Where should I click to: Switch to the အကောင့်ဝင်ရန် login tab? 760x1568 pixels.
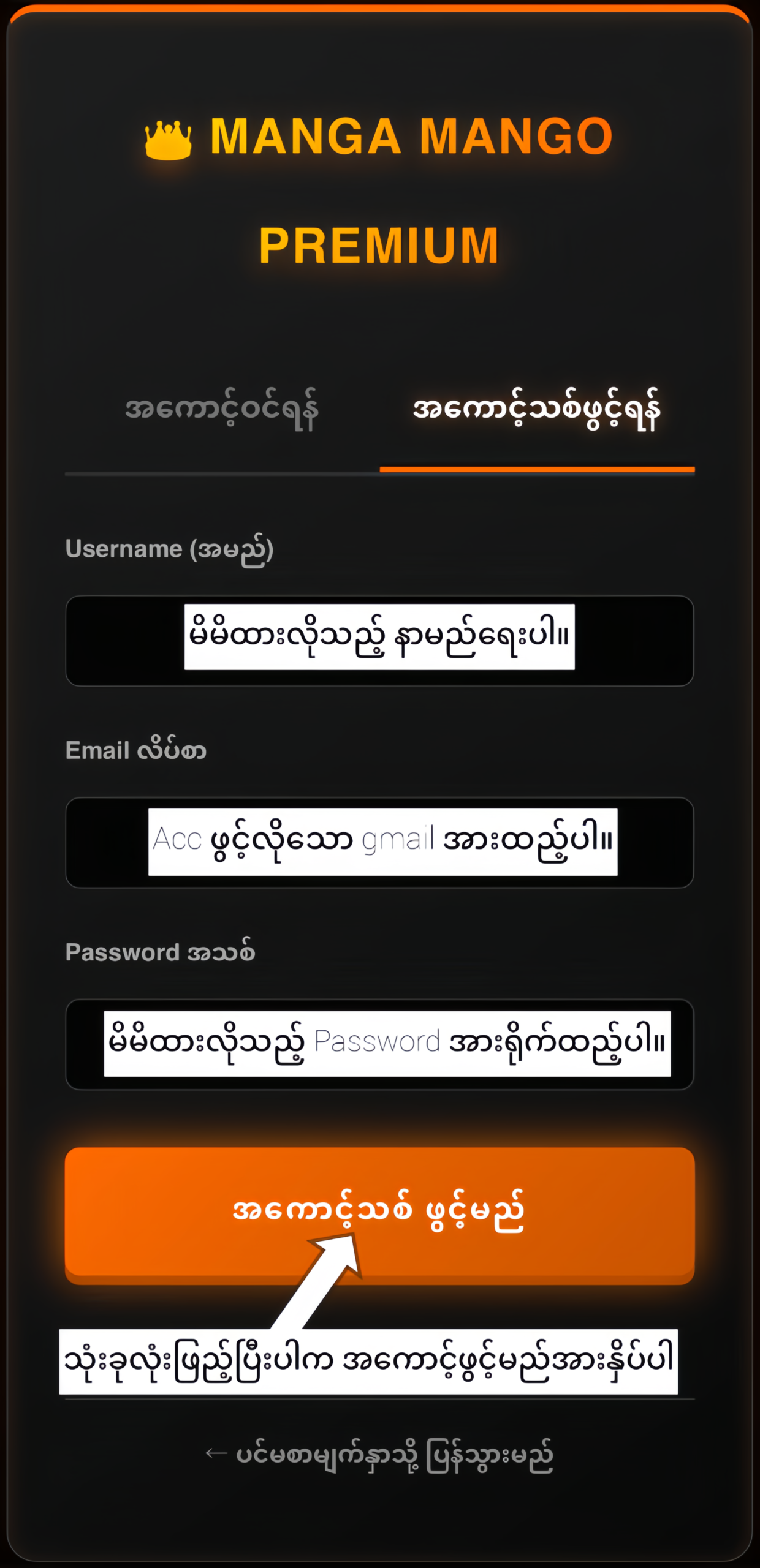tap(222, 409)
